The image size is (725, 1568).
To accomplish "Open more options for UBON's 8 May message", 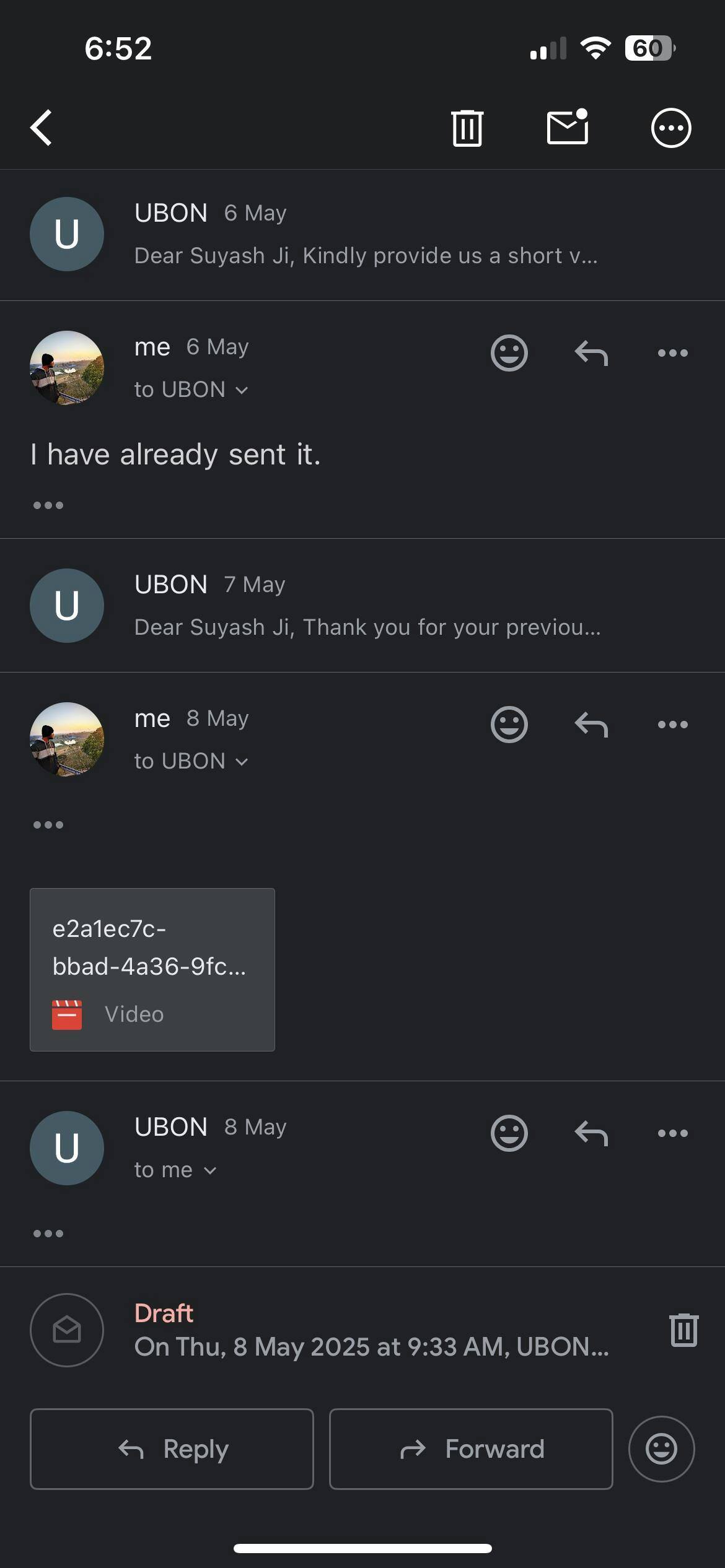I will coord(672,1133).
